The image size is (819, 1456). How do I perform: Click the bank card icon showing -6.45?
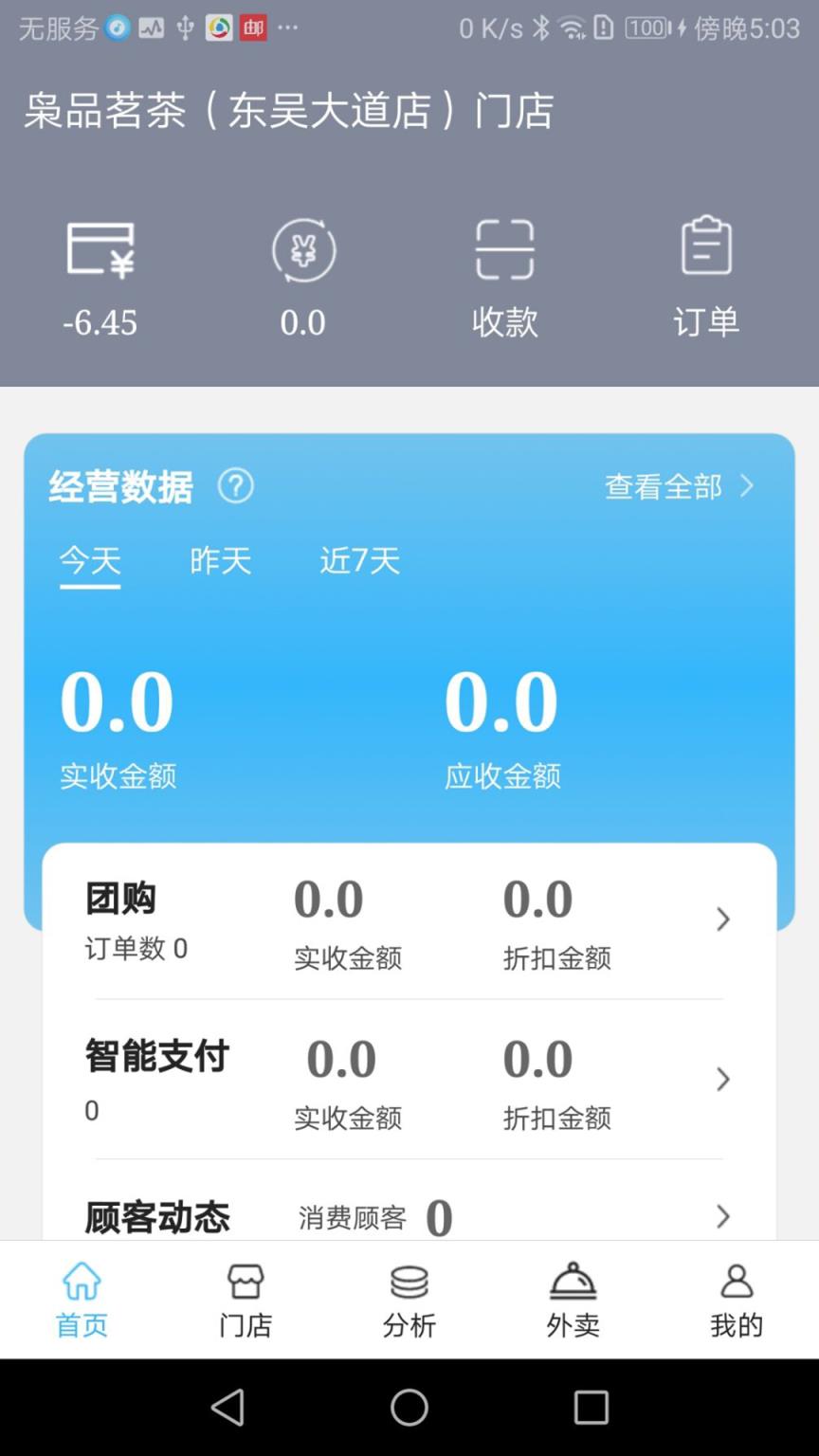[x=101, y=251]
